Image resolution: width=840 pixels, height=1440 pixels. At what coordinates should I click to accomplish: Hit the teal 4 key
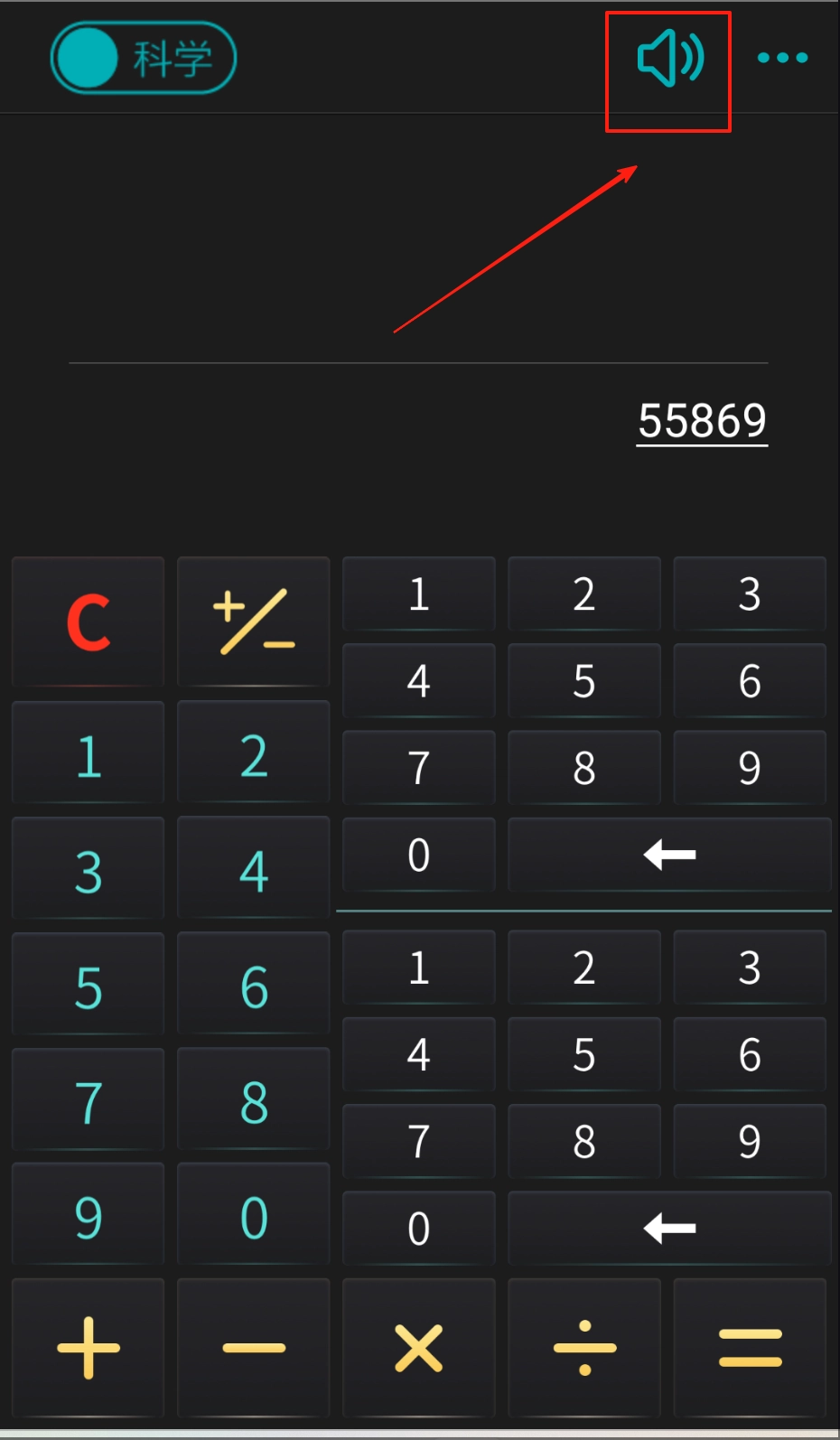point(254,871)
